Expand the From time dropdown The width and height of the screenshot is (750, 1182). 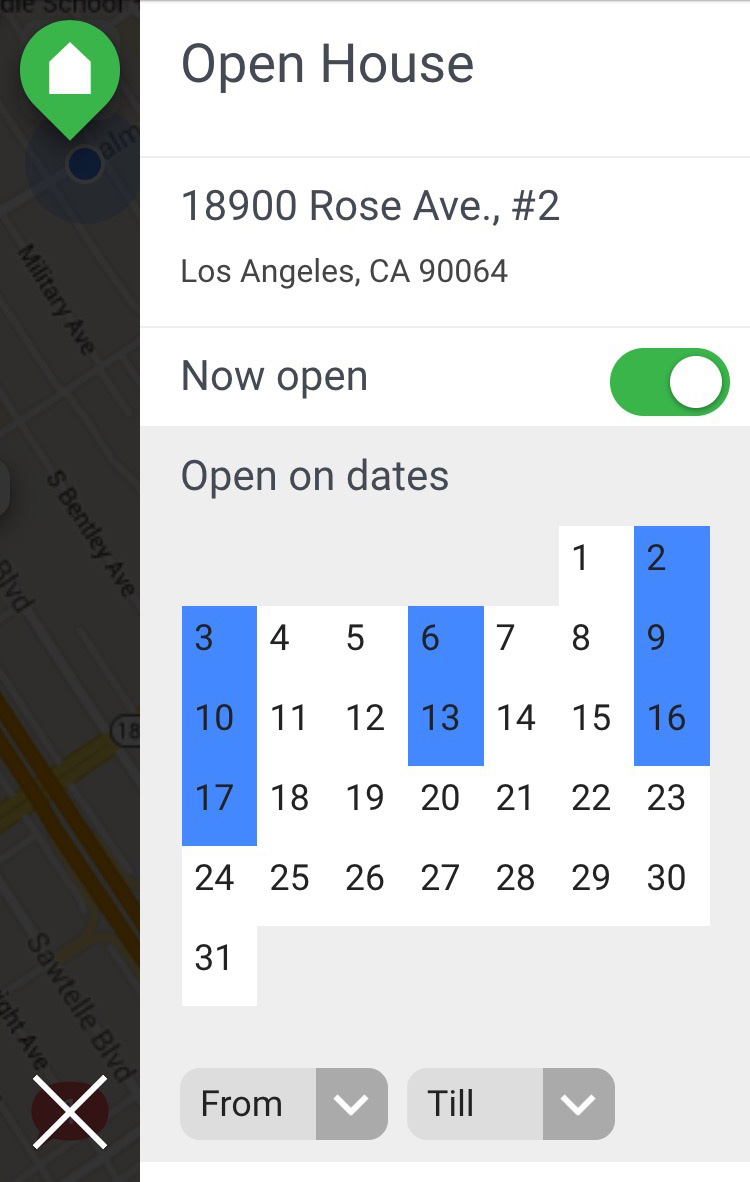click(x=283, y=1104)
